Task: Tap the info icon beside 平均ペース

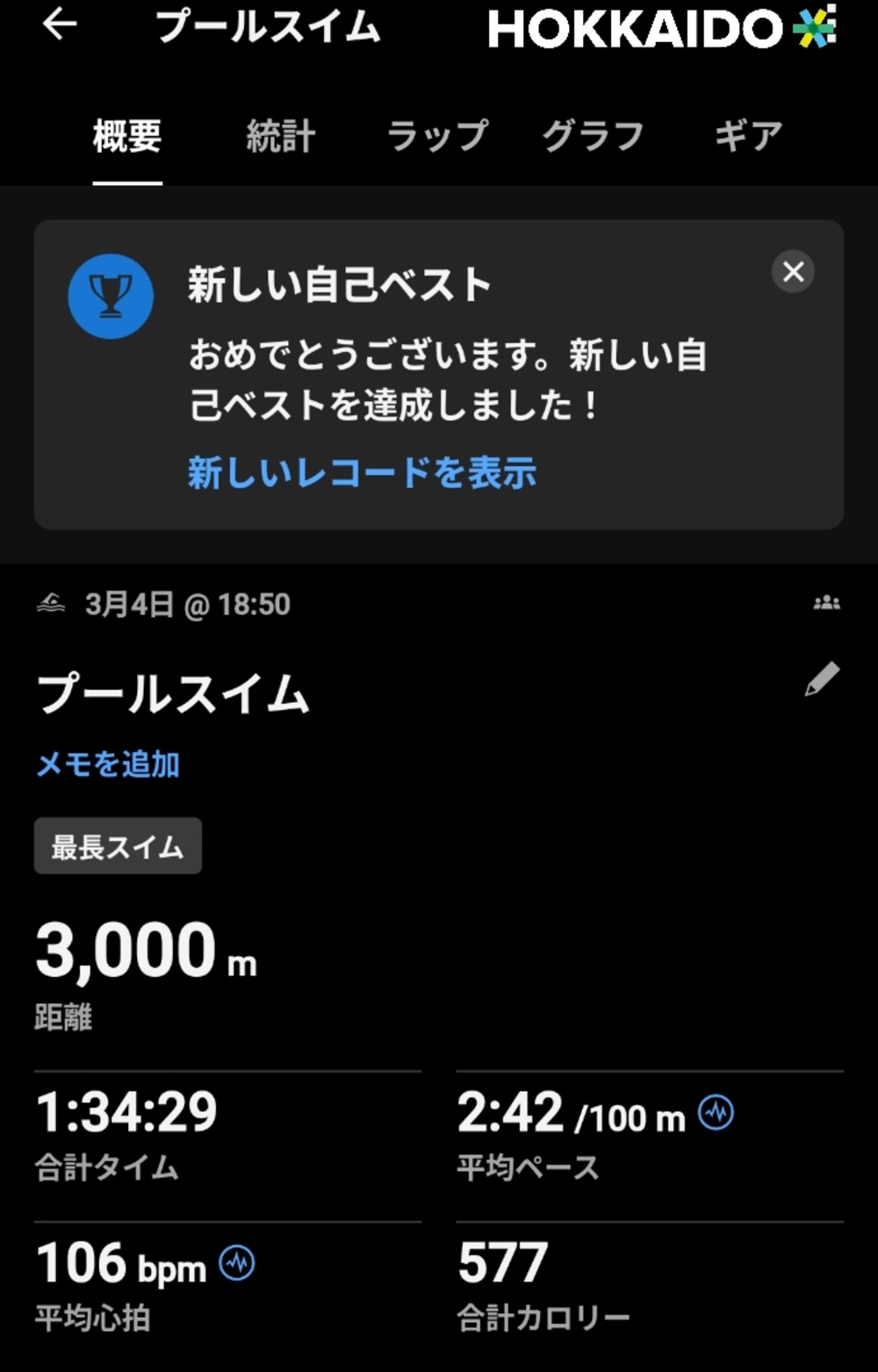Action: (716, 1113)
